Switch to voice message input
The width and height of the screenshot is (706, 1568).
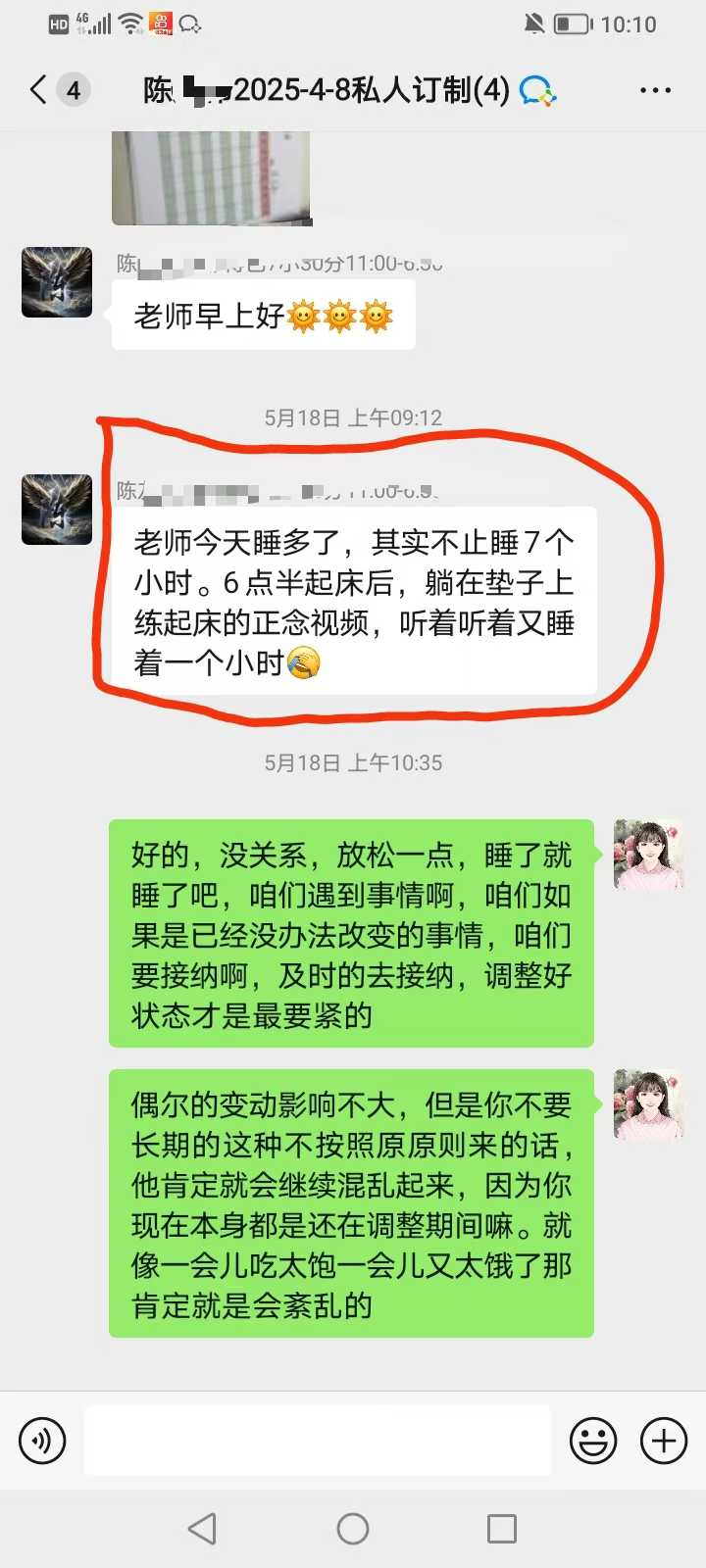tap(42, 1441)
